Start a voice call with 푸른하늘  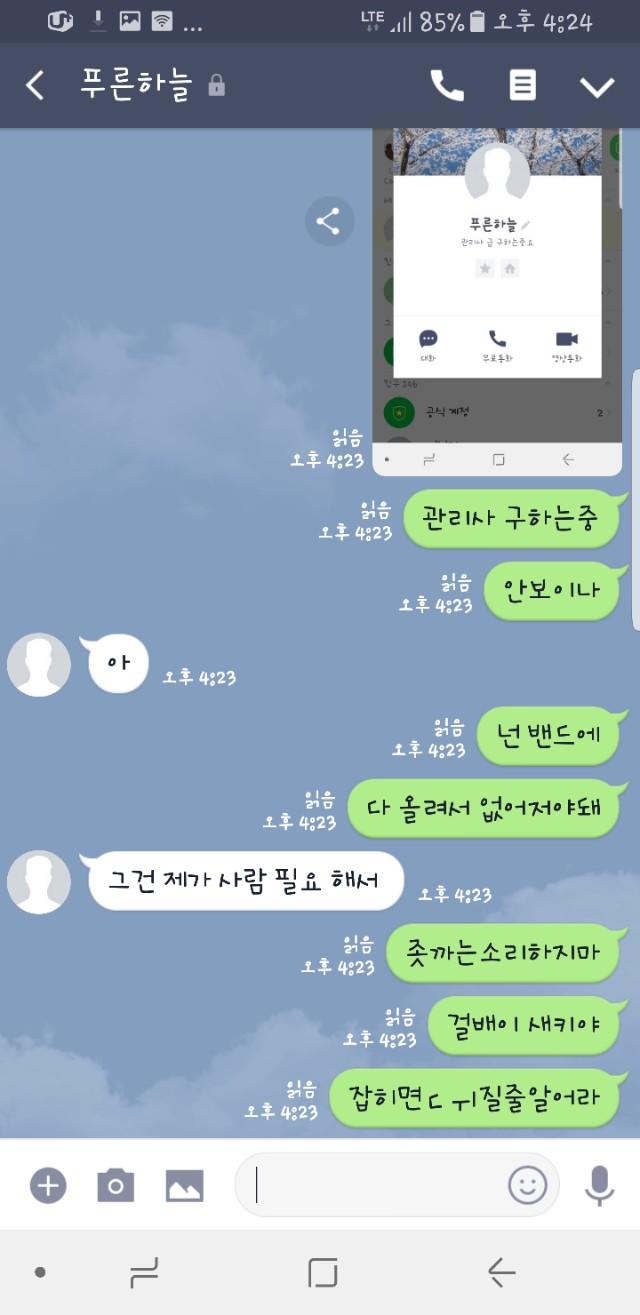click(447, 86)
